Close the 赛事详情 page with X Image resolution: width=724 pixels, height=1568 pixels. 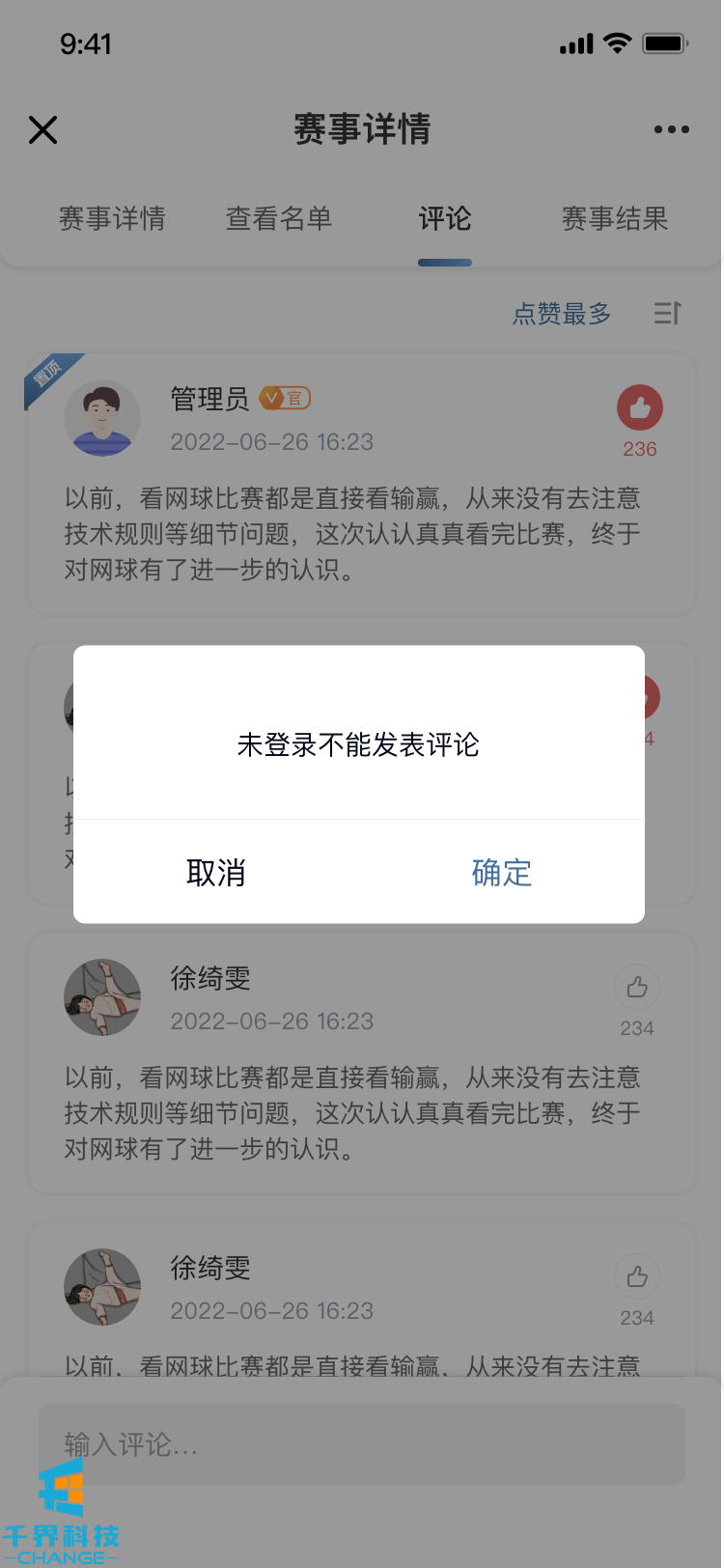(43, 129)
